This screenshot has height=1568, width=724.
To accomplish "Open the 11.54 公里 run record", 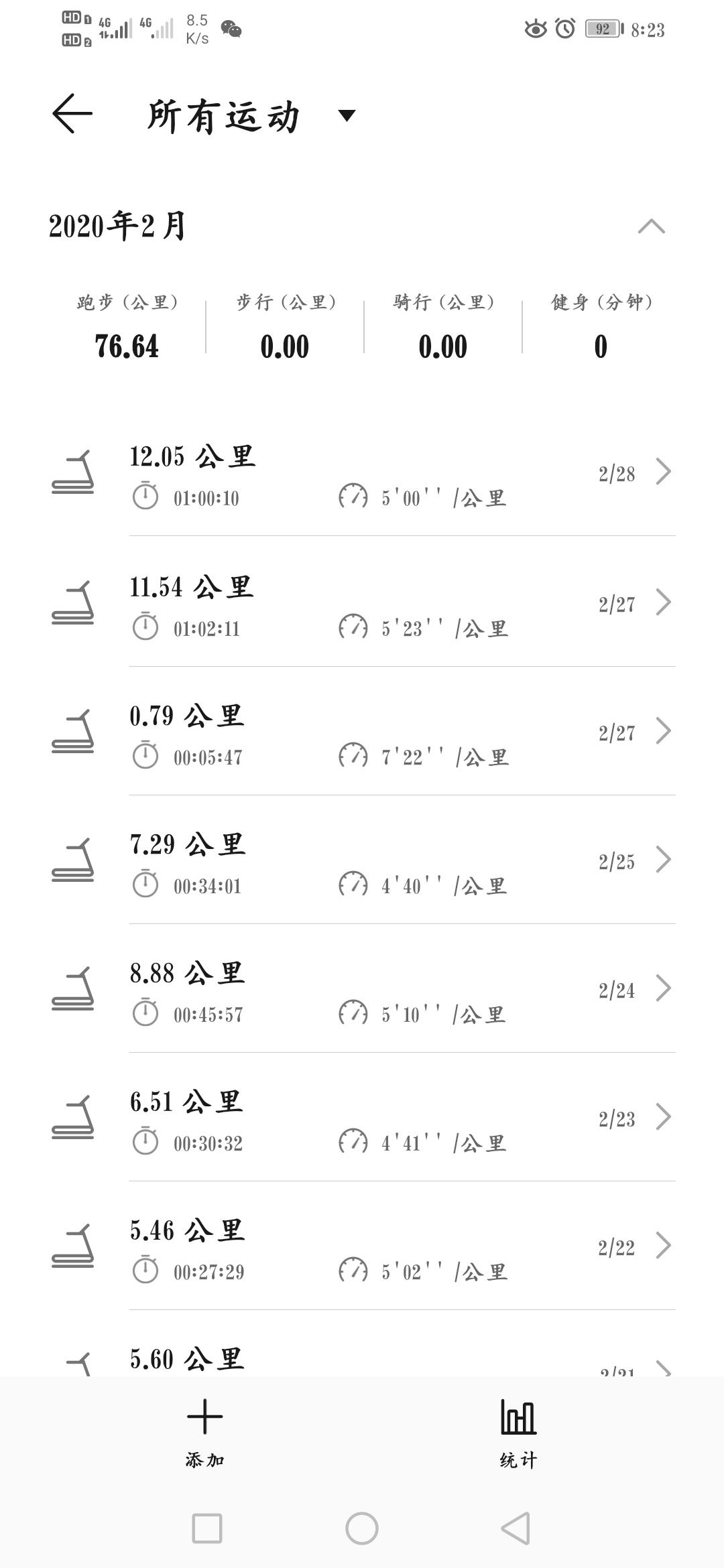I will click(362, 605).
